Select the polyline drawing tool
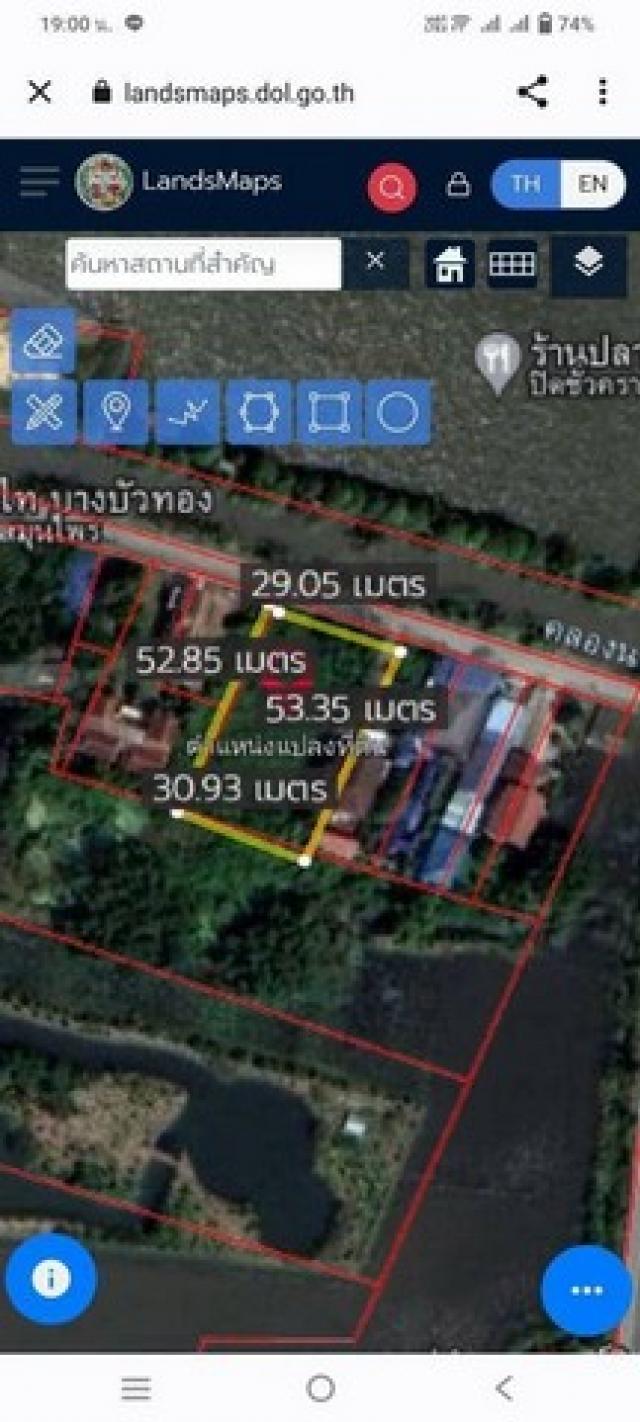Viewport: 640px width, 1422px height. [x=188, y=412]
